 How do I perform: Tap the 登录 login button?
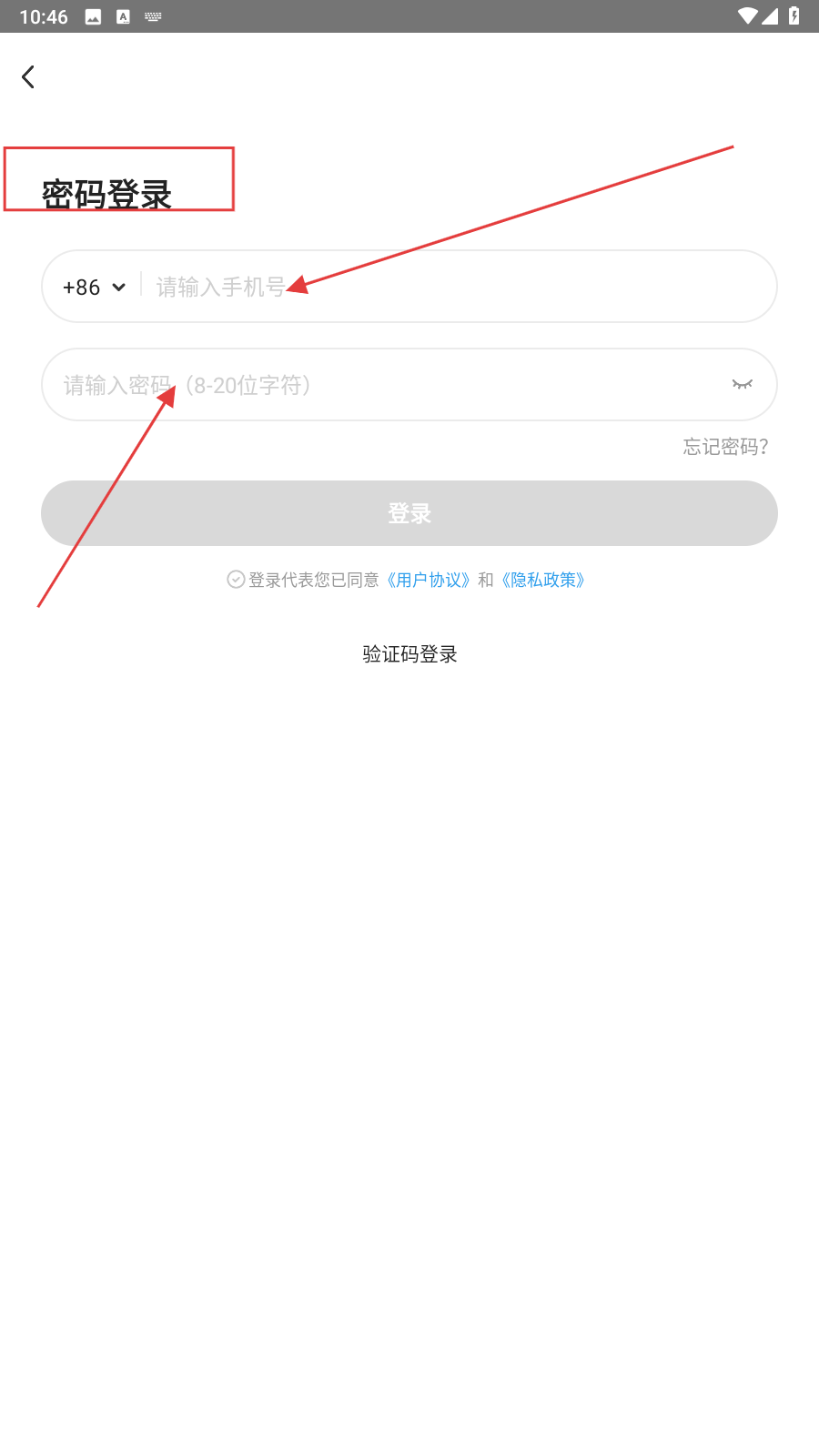click(409, 513)
